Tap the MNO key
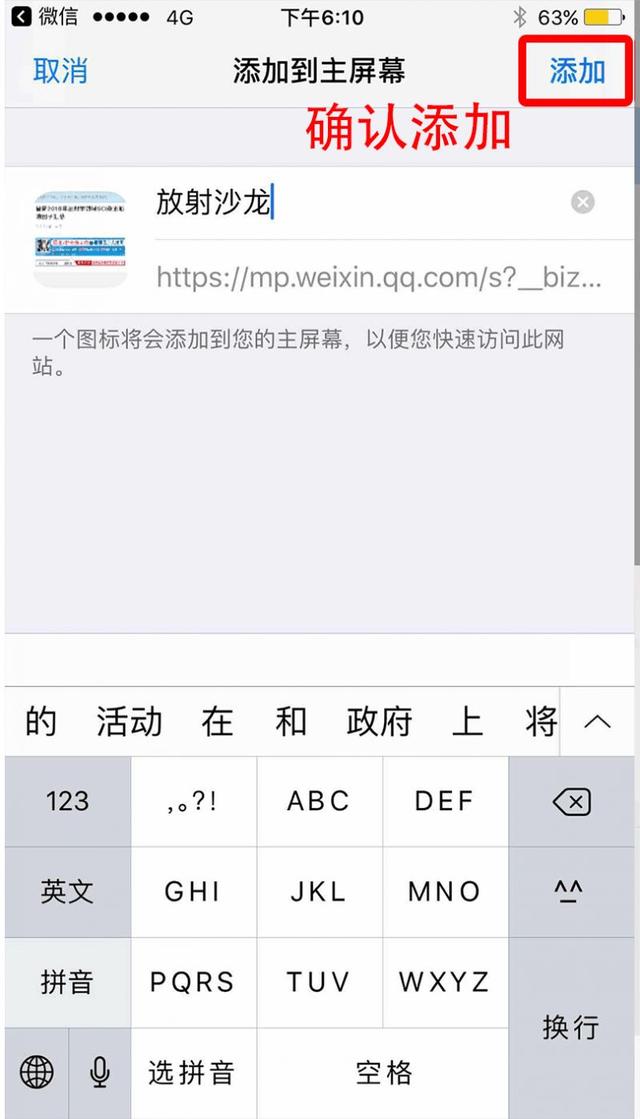This screenshot has width=640, height=1119. pyautogui.click(x=445, y=892)
